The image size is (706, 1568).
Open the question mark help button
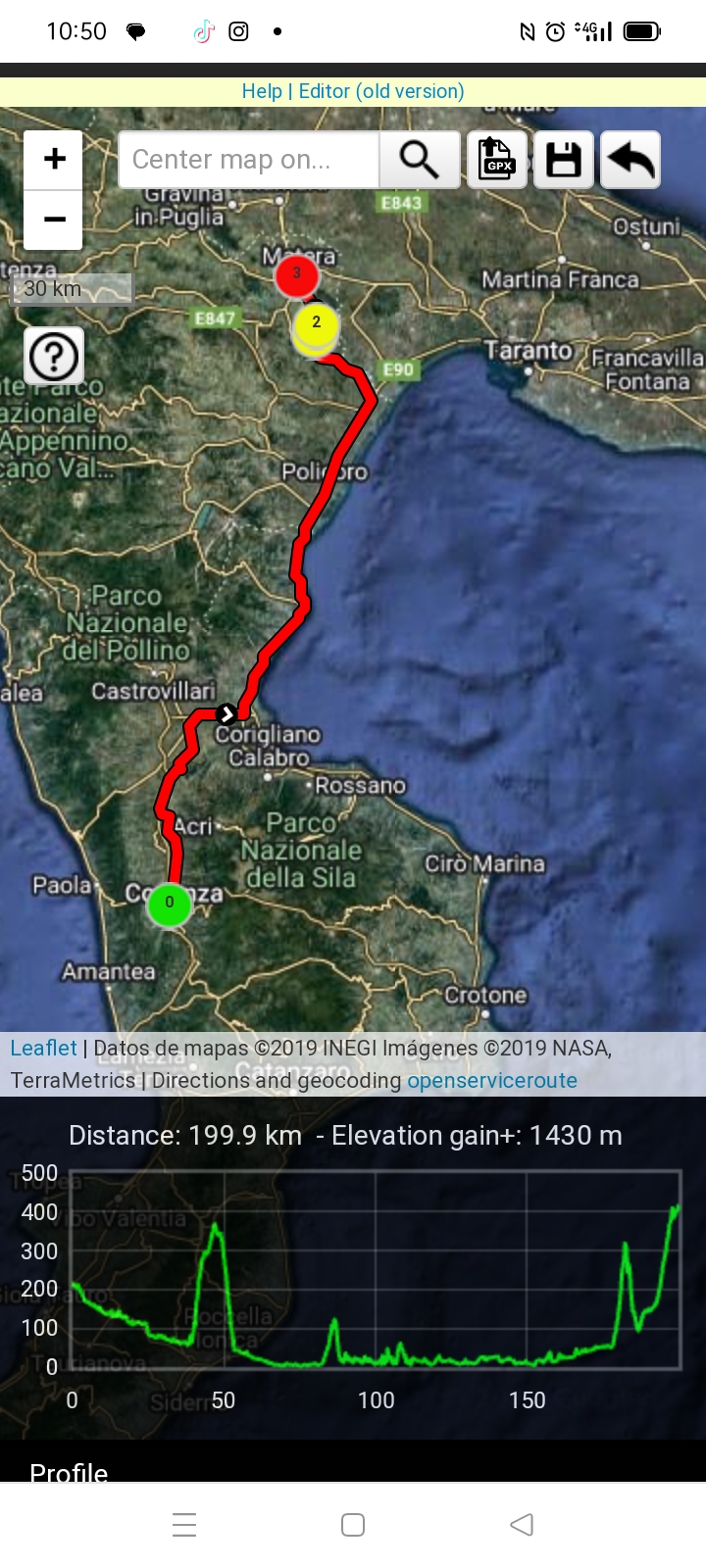pyautogui.click(x=54, y=356)
